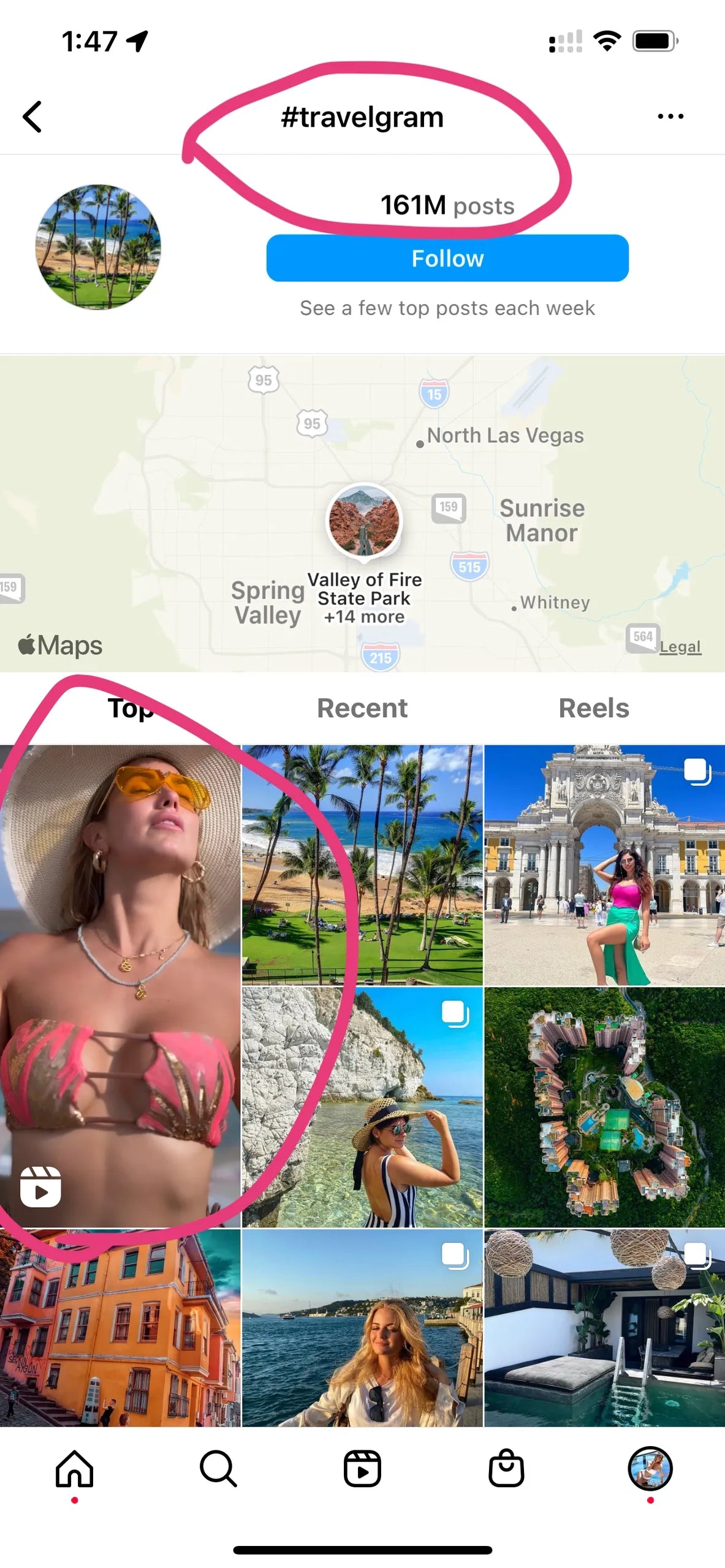Viewport: 725px width, 1568px height.
Task: Open the white cliff seaside post
Action: 362,1106
